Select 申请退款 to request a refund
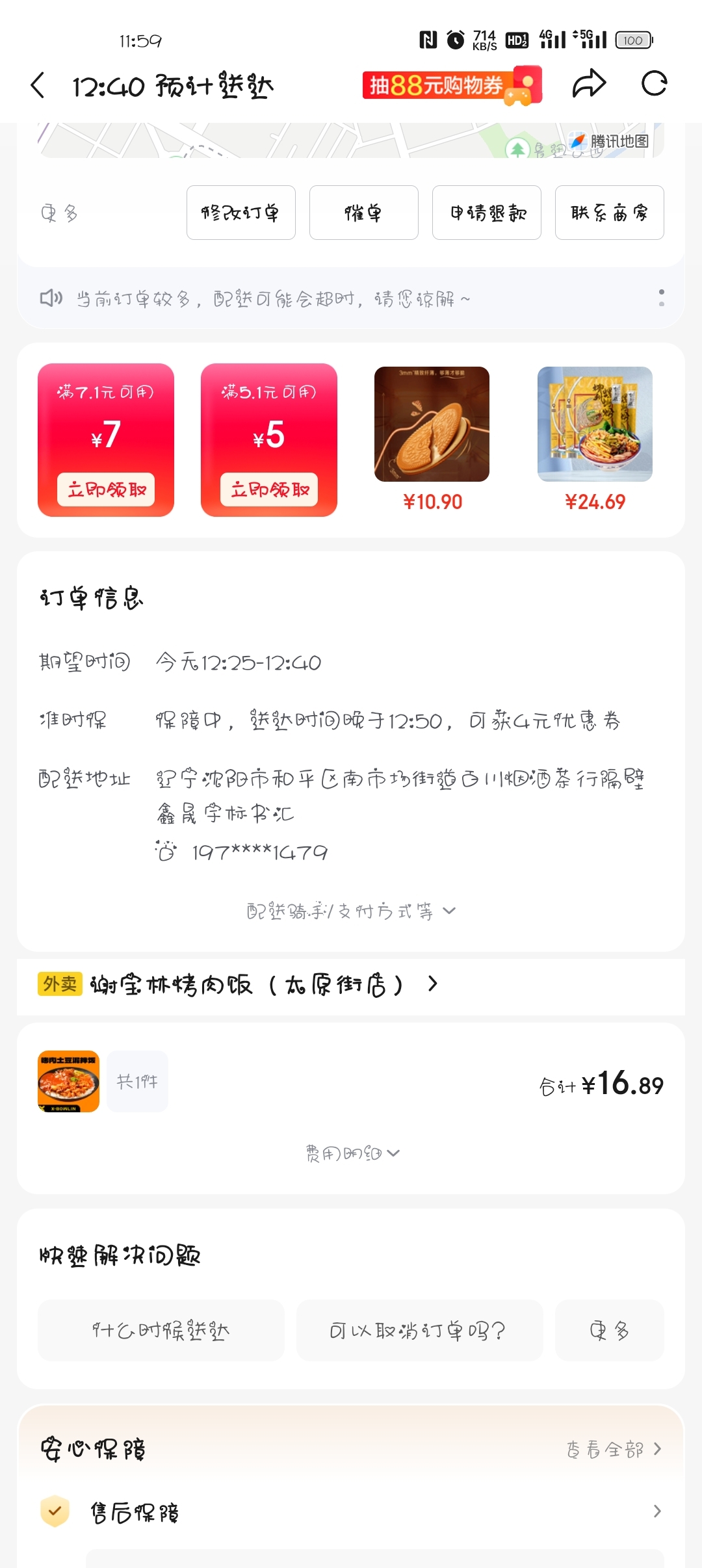 [x=486, y=213]
